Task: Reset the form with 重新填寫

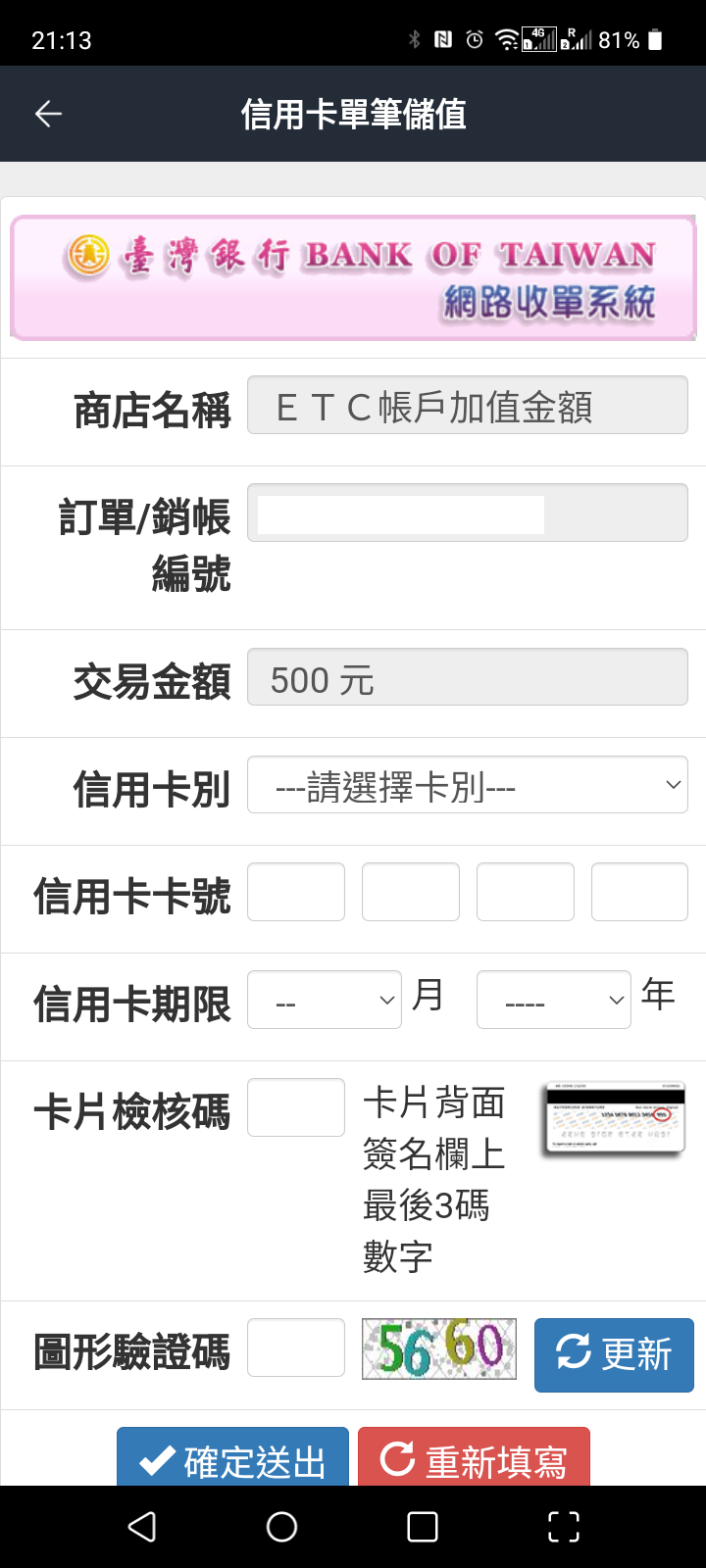Action: pos(475,1457)
